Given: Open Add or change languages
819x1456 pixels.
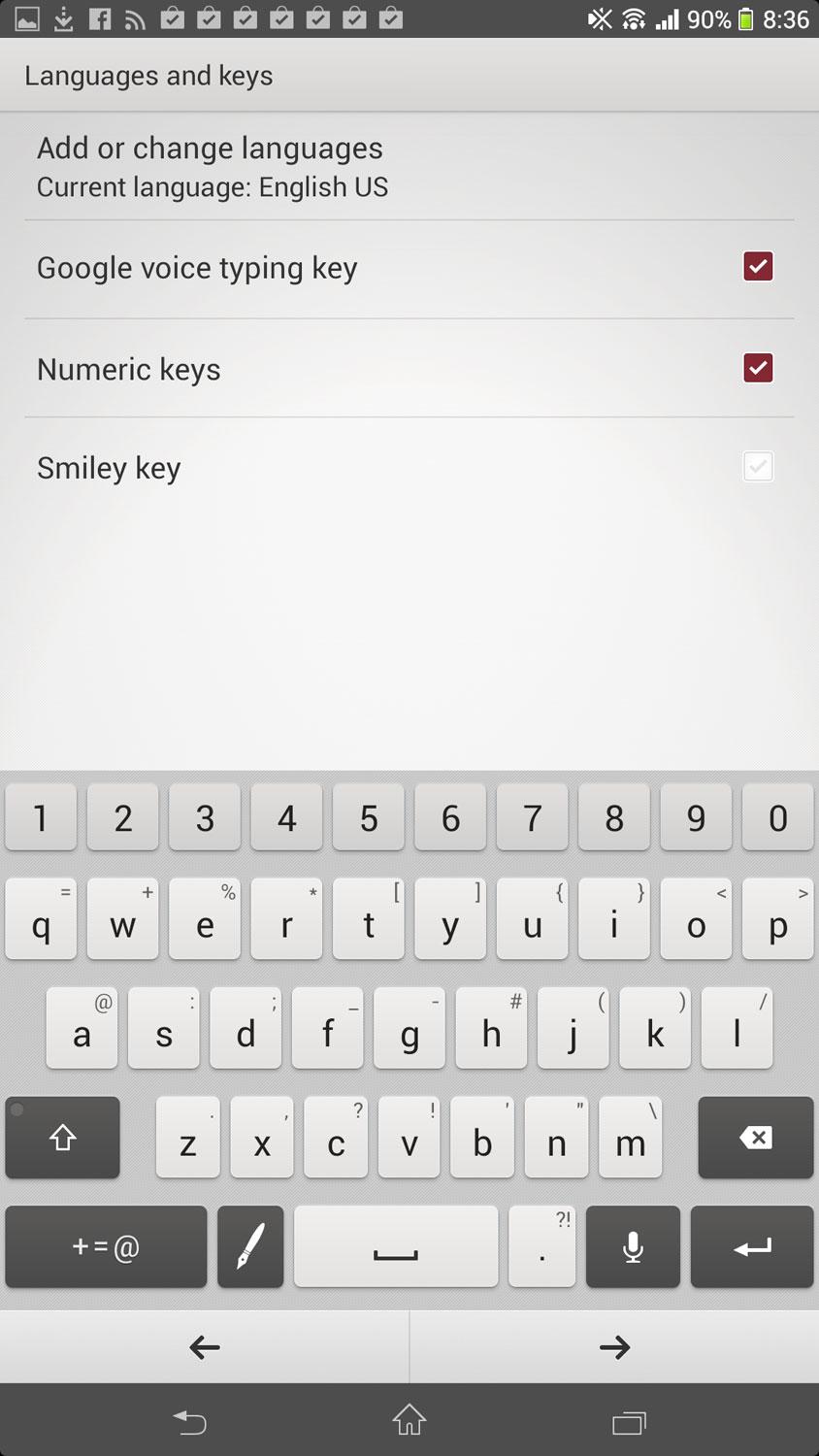Looking at the screenshot, I should tap(409, 167).
